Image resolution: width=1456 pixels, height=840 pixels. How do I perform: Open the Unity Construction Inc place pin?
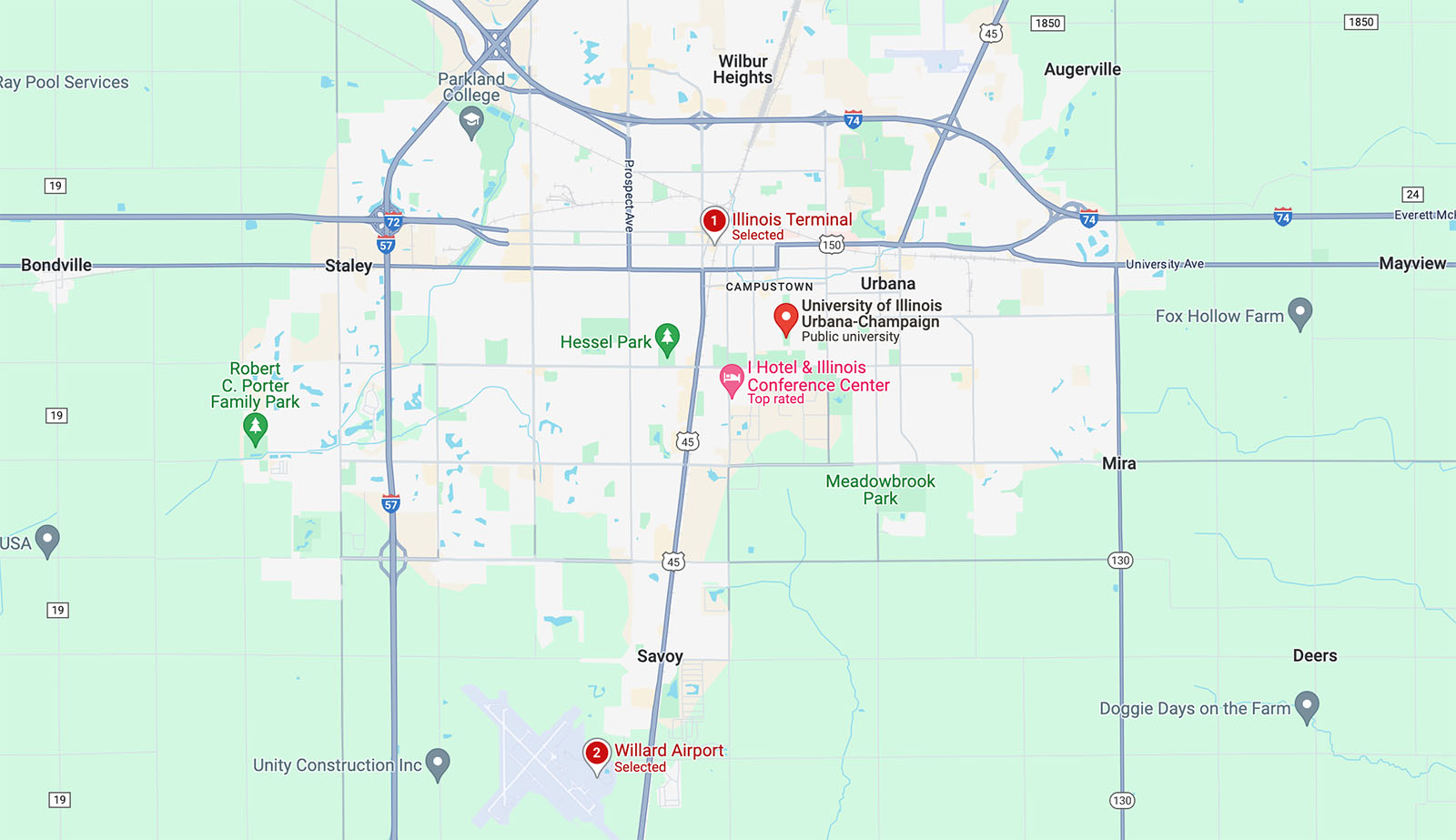[438, 762]
